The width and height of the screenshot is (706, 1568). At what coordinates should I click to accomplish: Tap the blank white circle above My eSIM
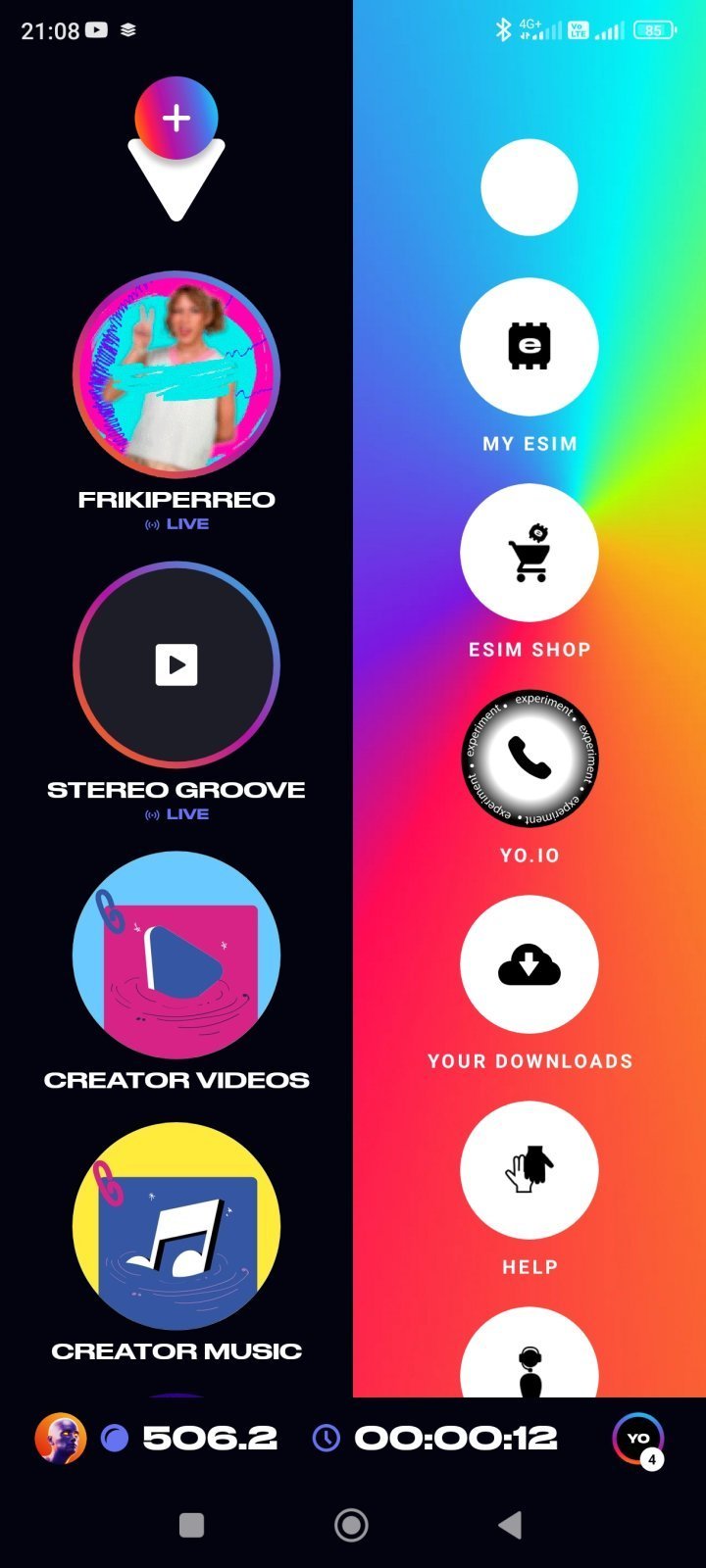pyautogui.click(x=529, y=187)
